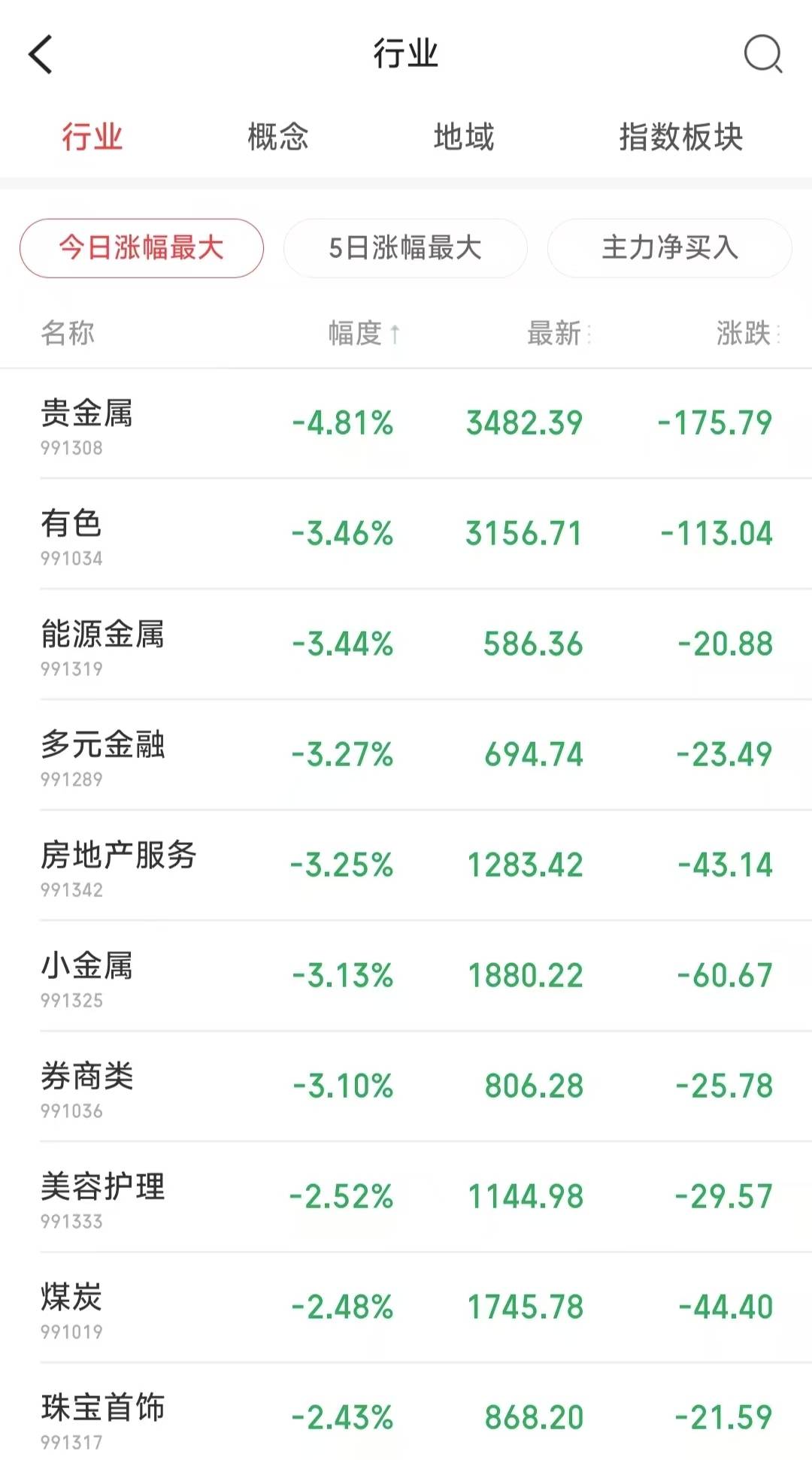View the 房地产服务 sector
This screenshot has width=812, height=1460.
tap(406, 866)
